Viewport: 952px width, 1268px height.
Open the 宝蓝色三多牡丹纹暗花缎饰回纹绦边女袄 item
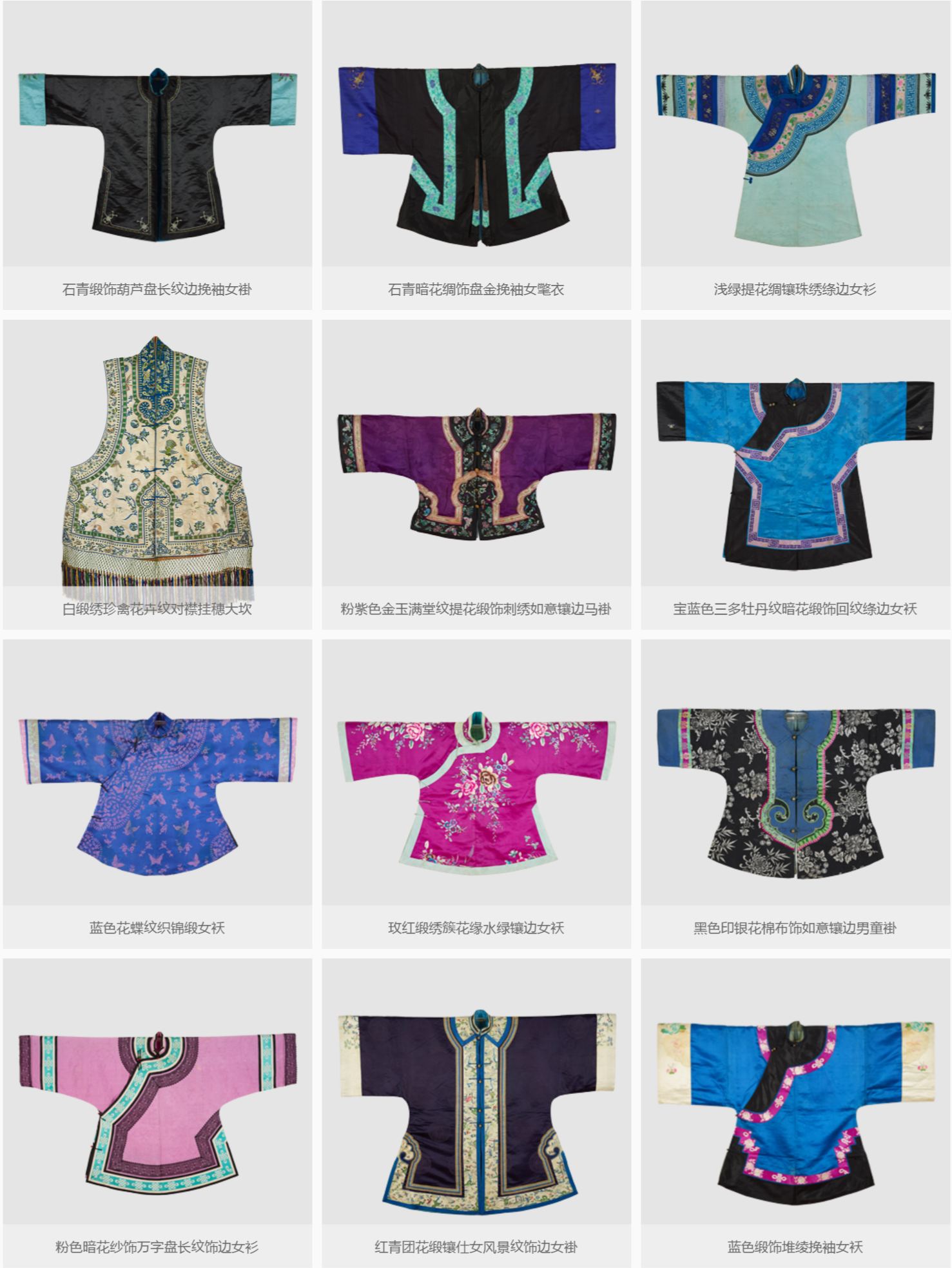point(795,474)
